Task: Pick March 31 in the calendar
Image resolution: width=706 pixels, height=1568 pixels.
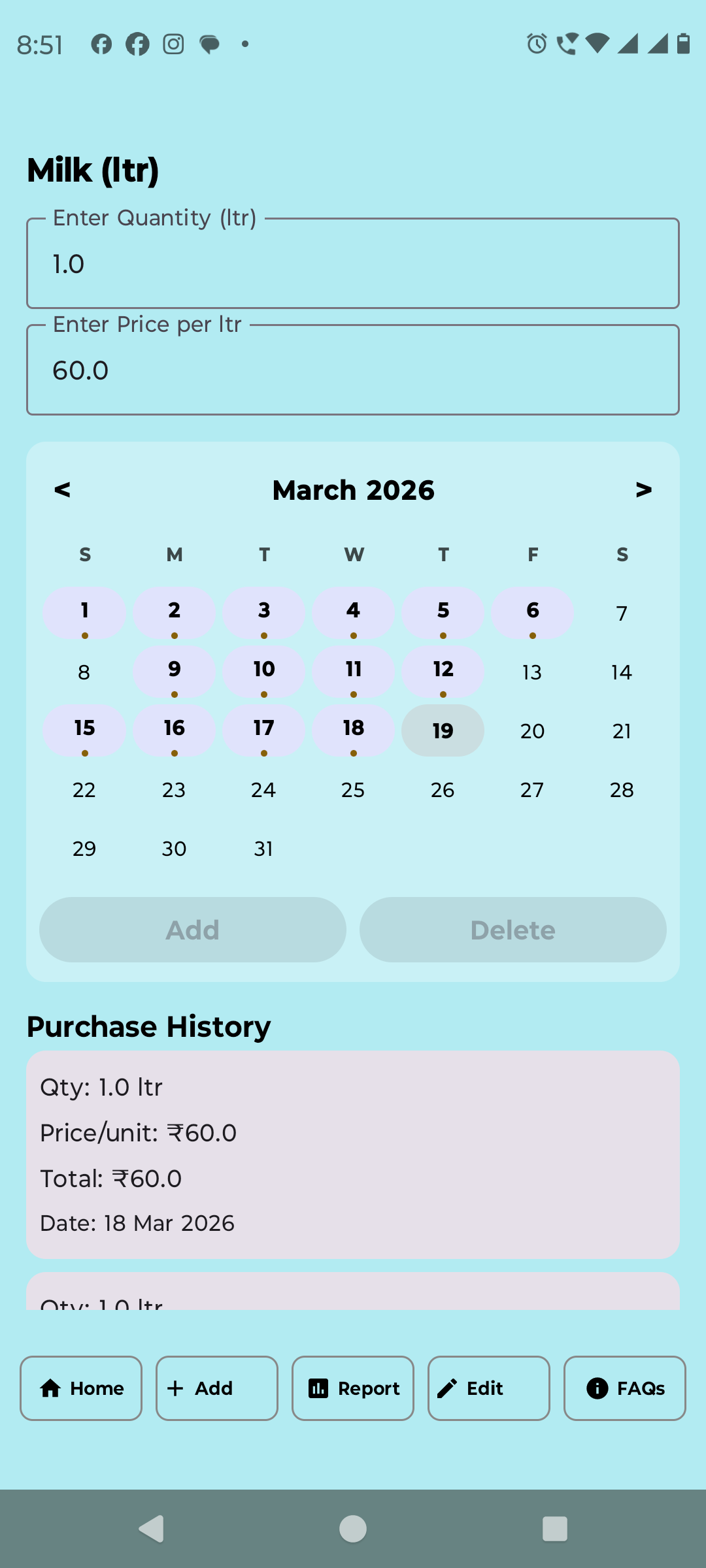Action: tap(263, 849)
